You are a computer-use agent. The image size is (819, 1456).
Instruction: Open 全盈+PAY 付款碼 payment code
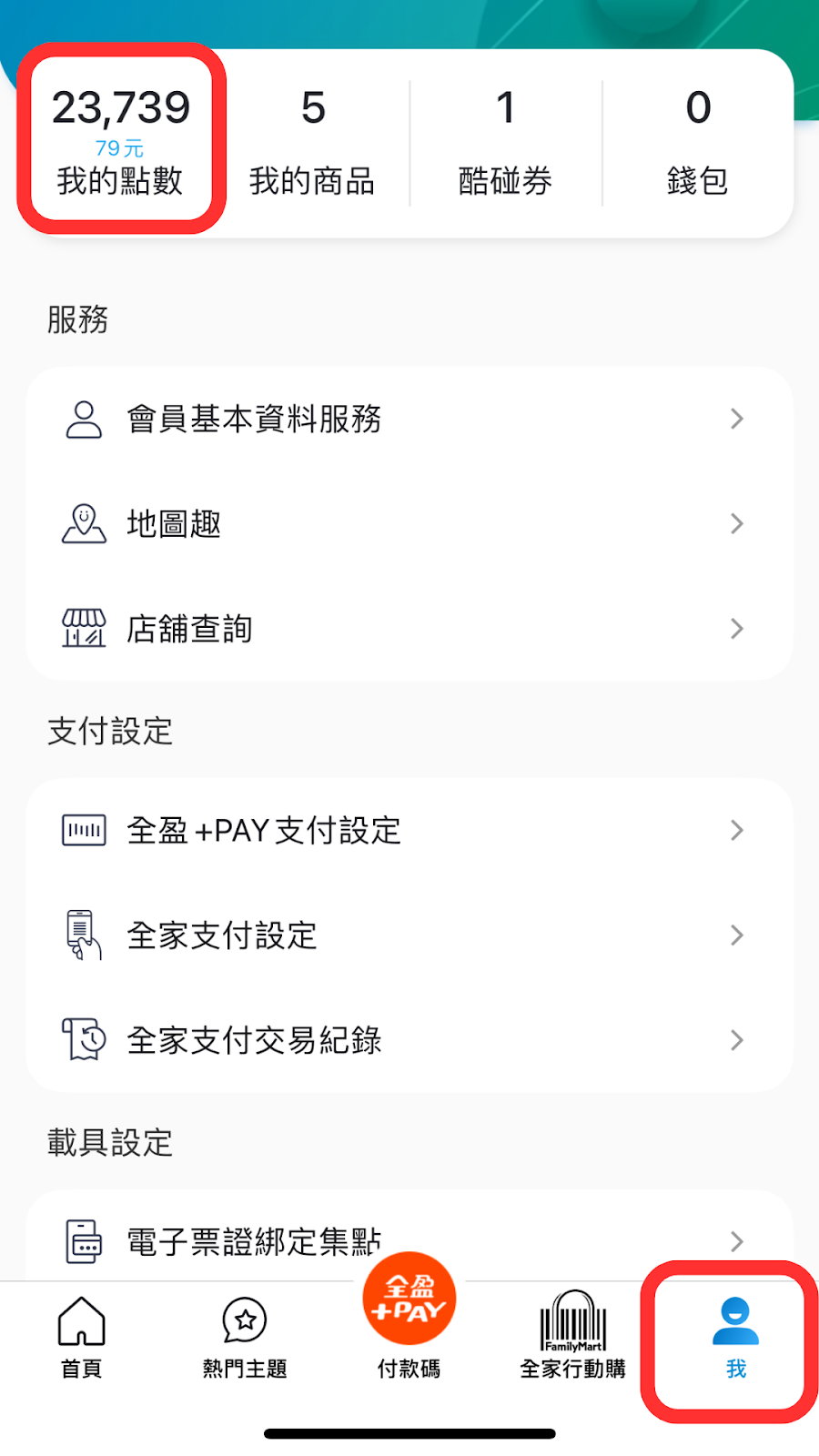pyautogui.click(x=409, y=1317)
